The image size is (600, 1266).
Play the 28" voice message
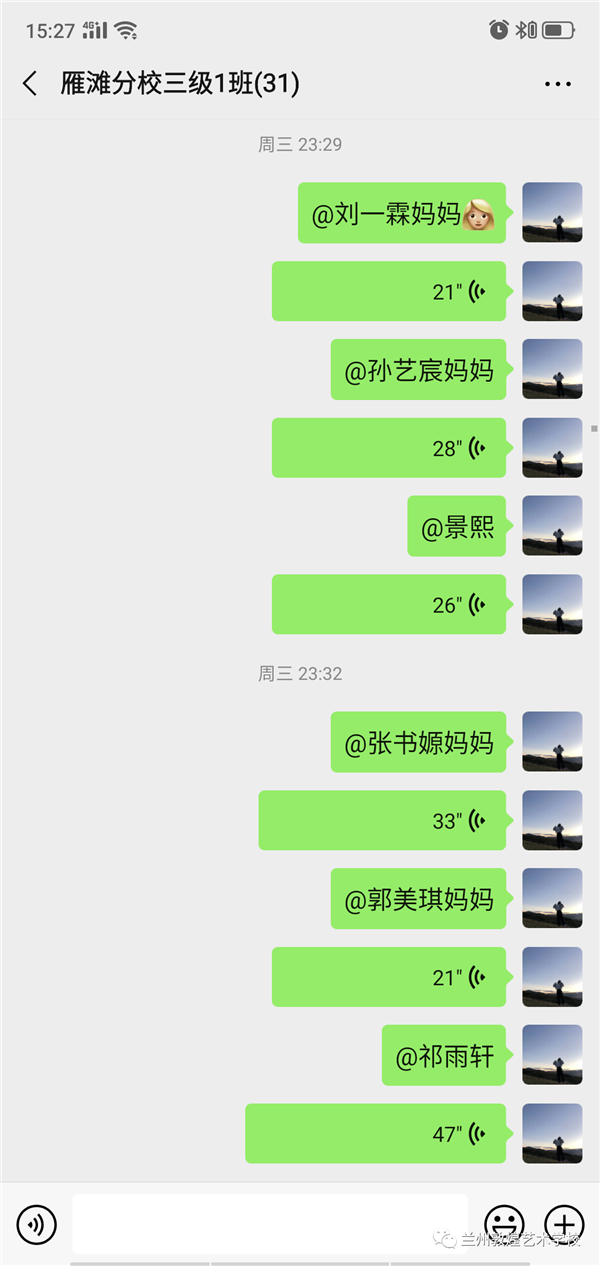click(x=389, y=448)
